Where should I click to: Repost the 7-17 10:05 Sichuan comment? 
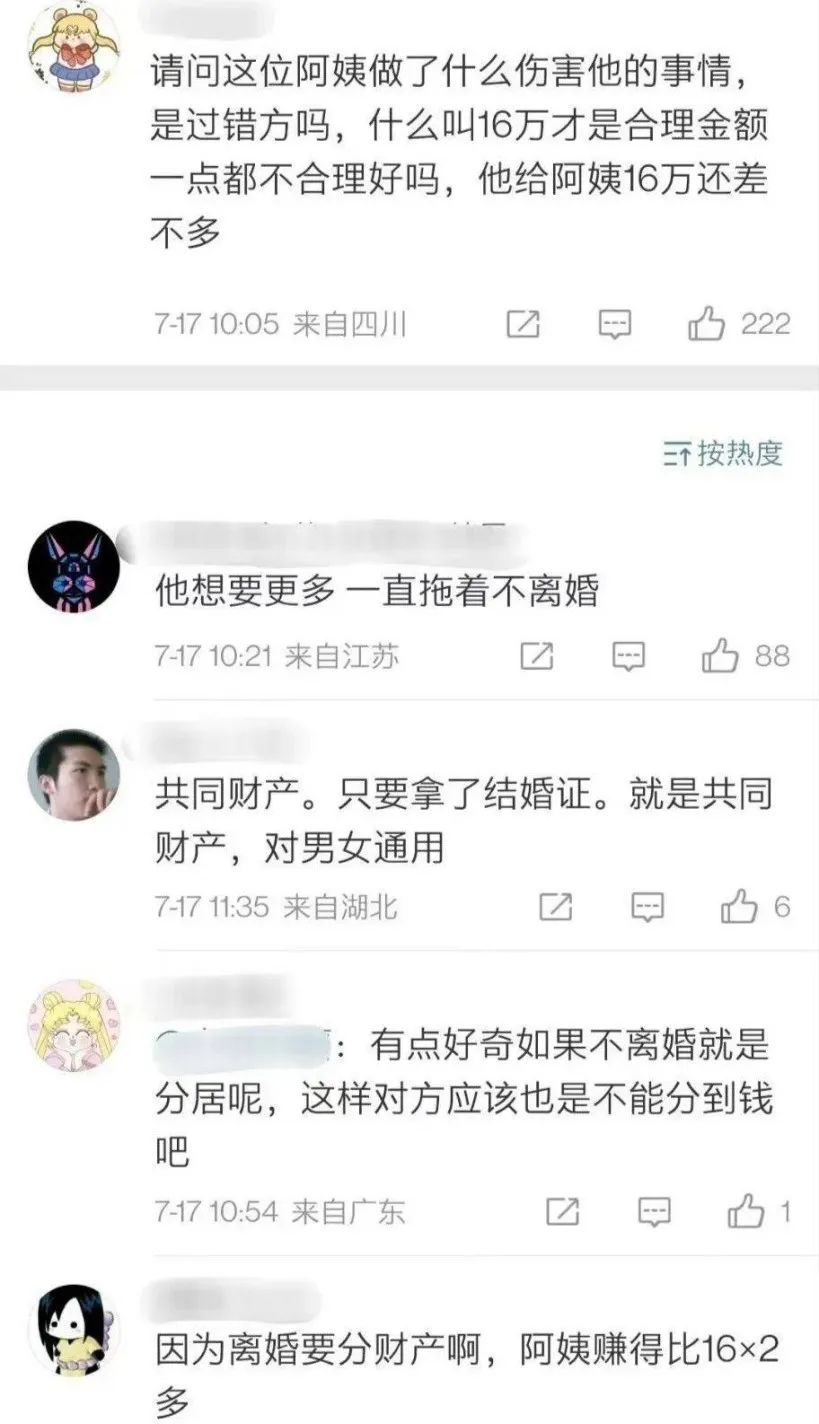523,324
